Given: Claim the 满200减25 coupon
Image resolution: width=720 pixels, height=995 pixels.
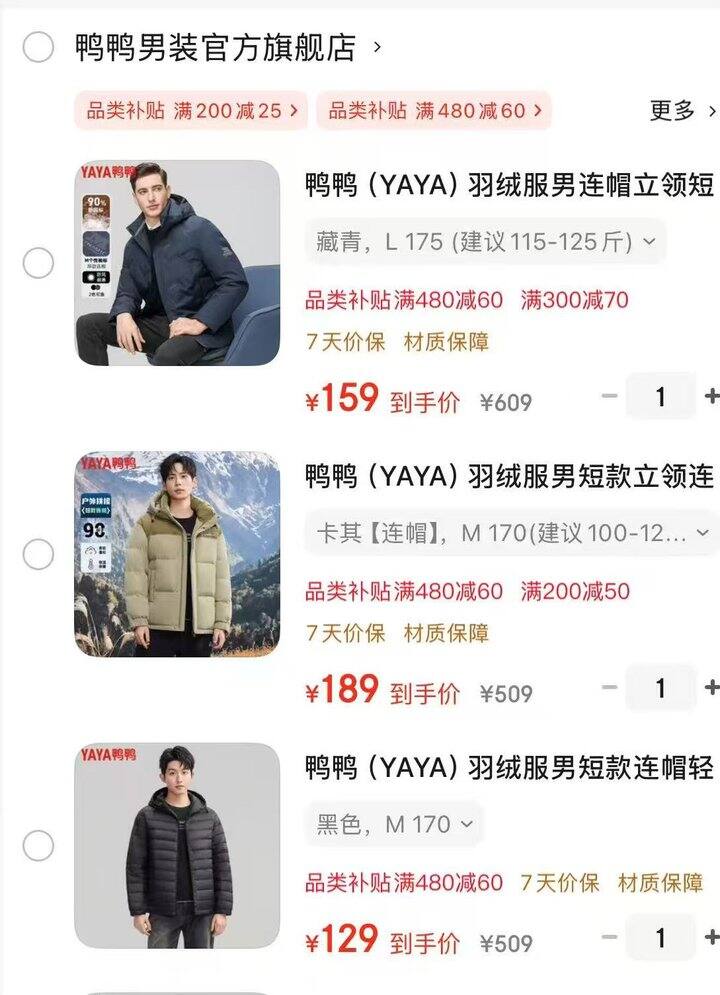Looking at the screenshot, I should 191,111.
